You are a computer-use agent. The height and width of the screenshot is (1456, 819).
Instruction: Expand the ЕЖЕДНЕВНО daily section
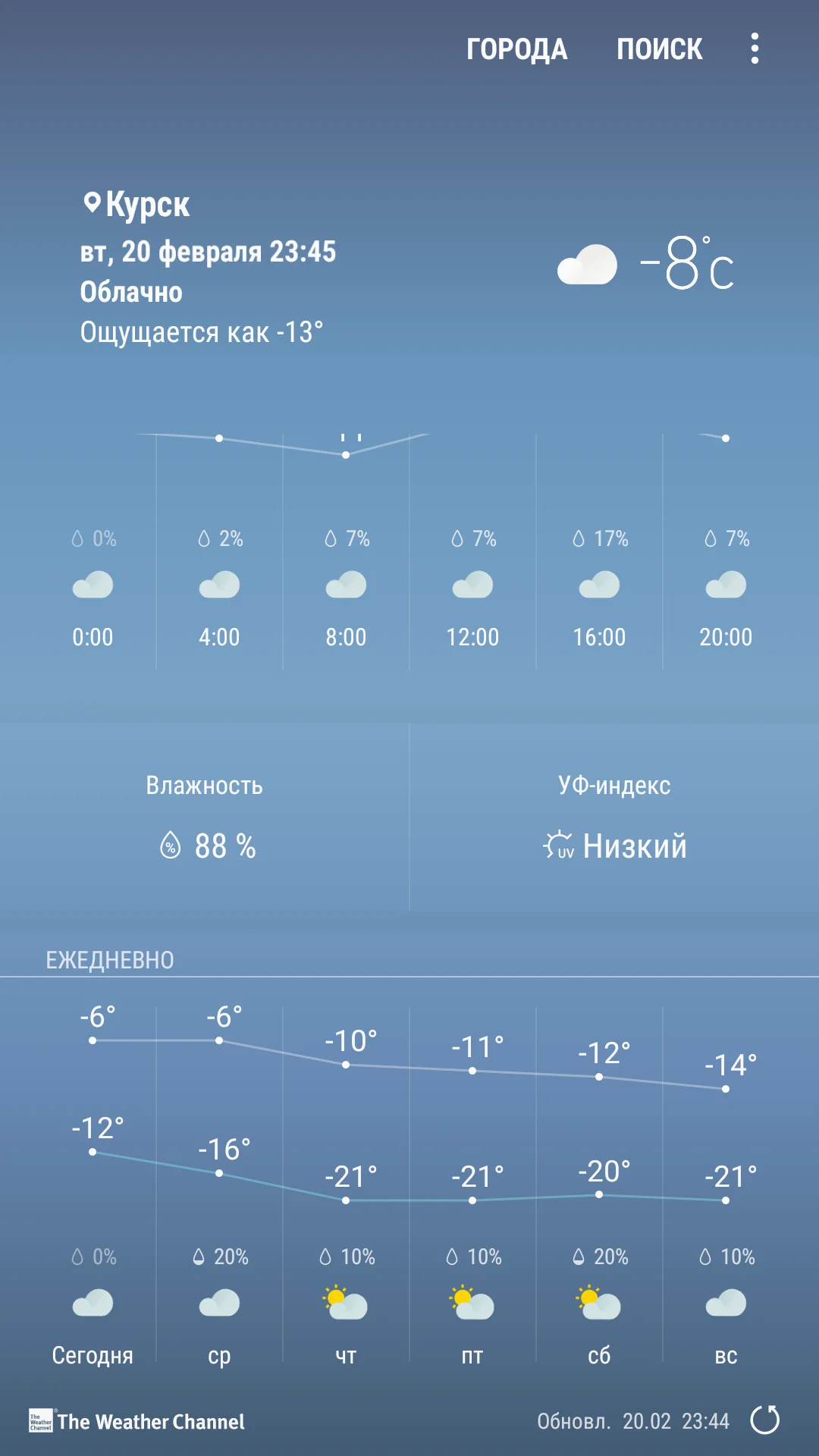(x=108, y=959)
